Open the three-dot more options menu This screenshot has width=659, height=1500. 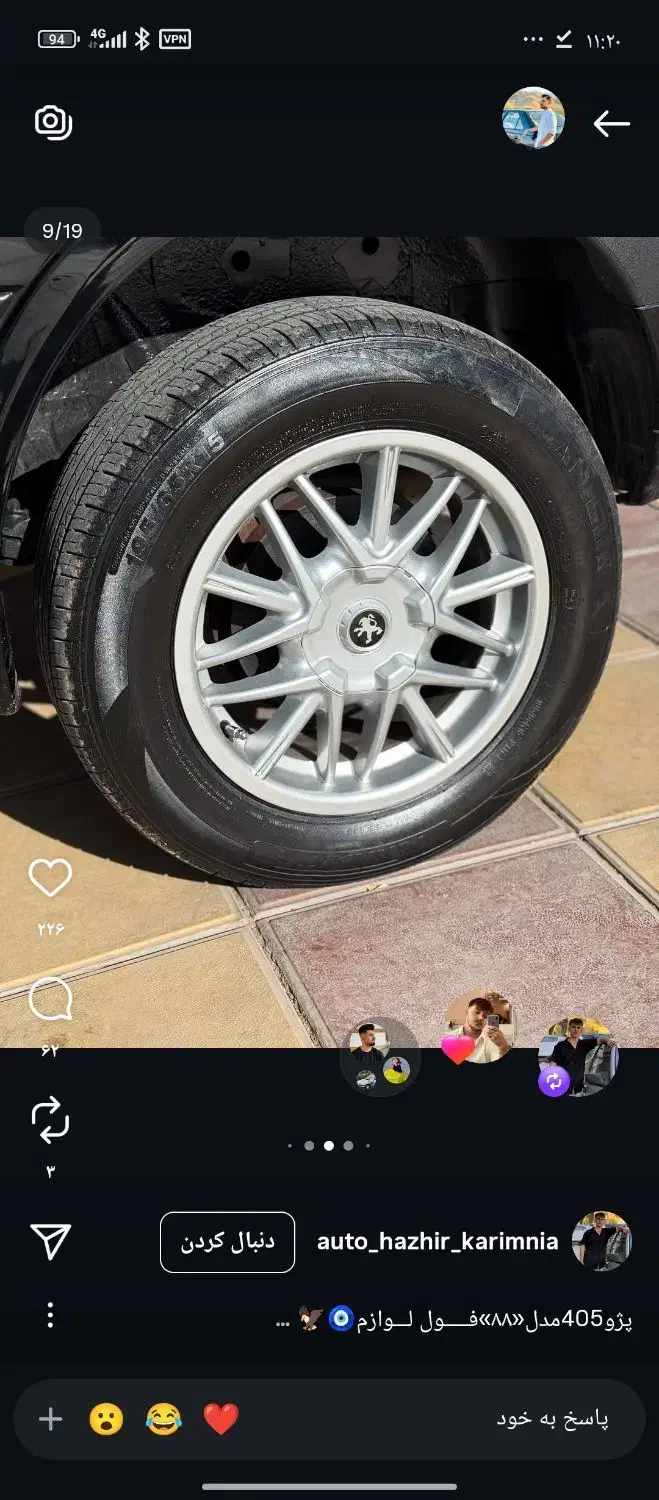click(x=50, y=1315)
